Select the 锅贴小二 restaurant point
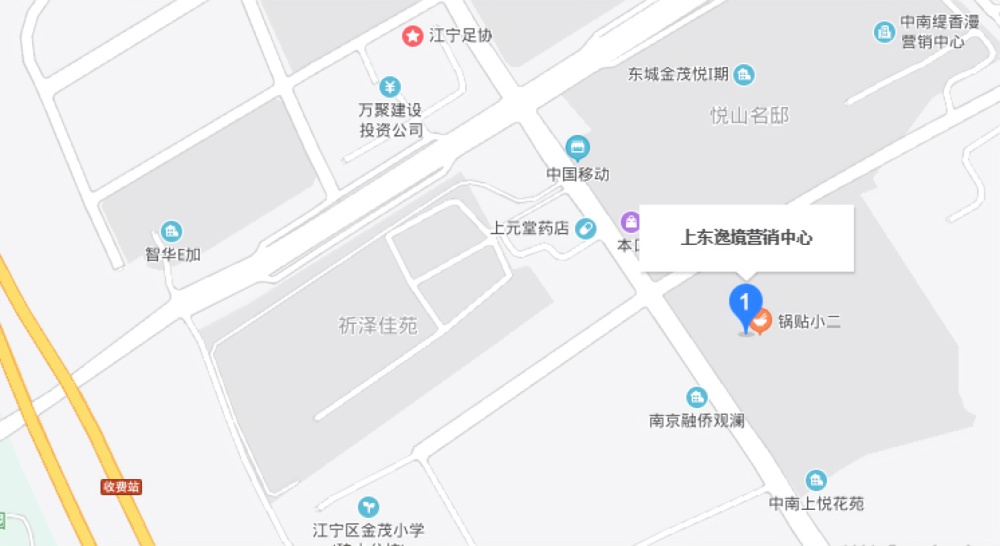The height and width of the screenshot is (546, 1000). click(x=761, y=322)
